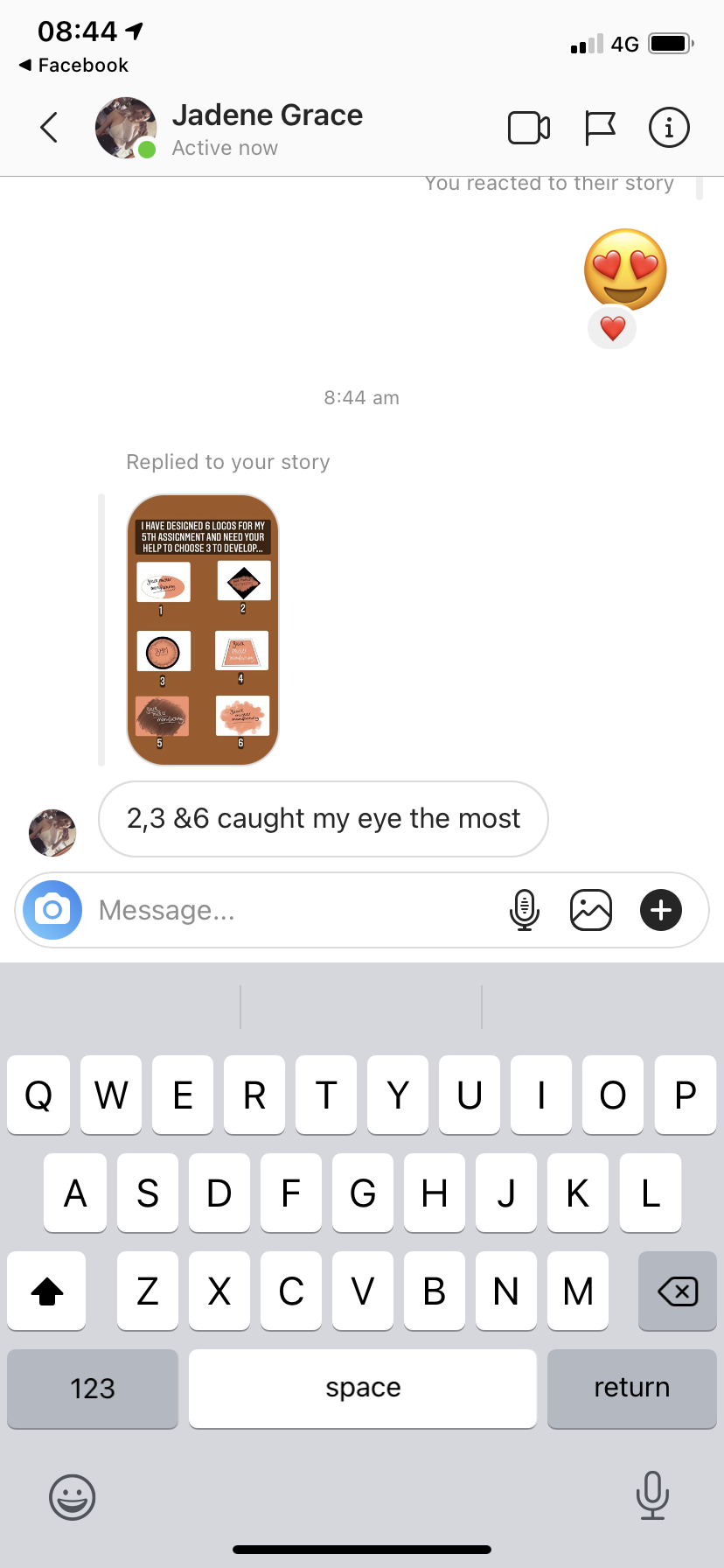Choose a photo from the gallery
This screenshot has width=724, height=1568.
click(591, 910)
